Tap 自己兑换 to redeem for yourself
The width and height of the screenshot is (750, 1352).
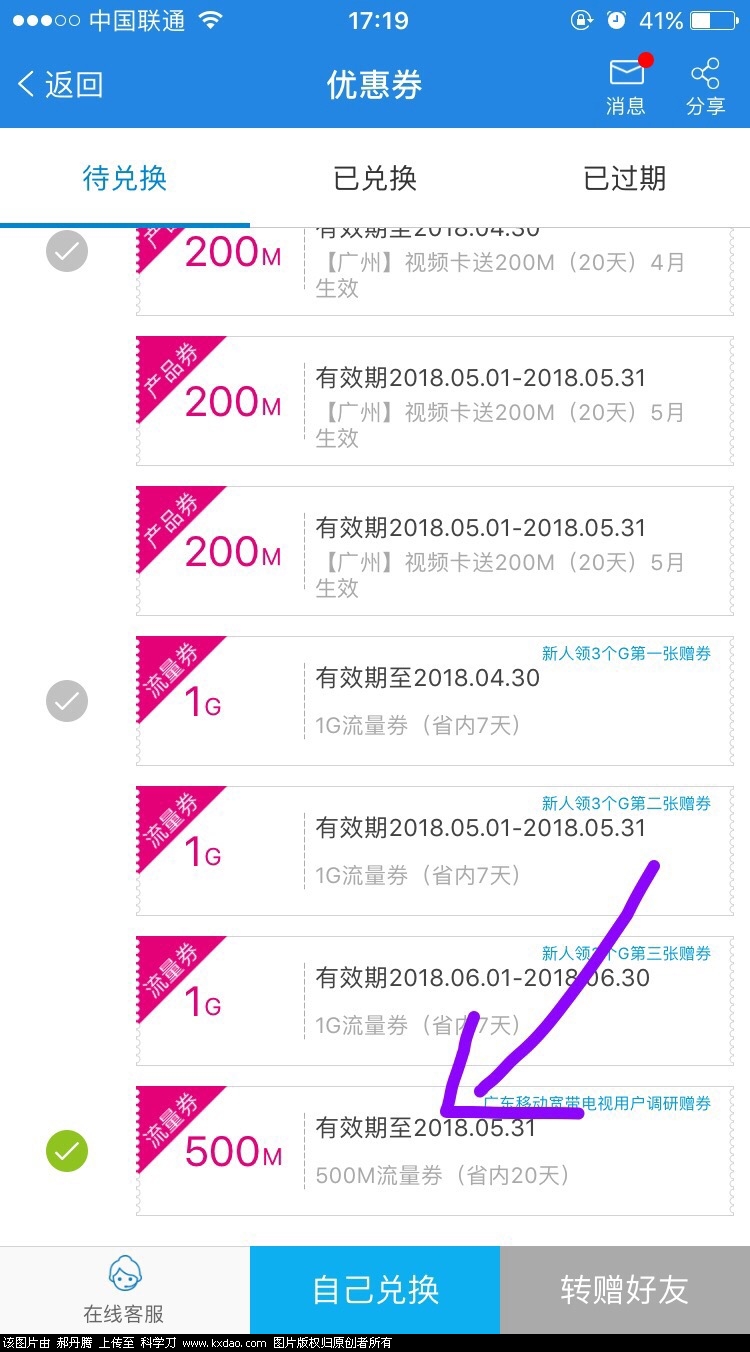[x=375, y=1290]
